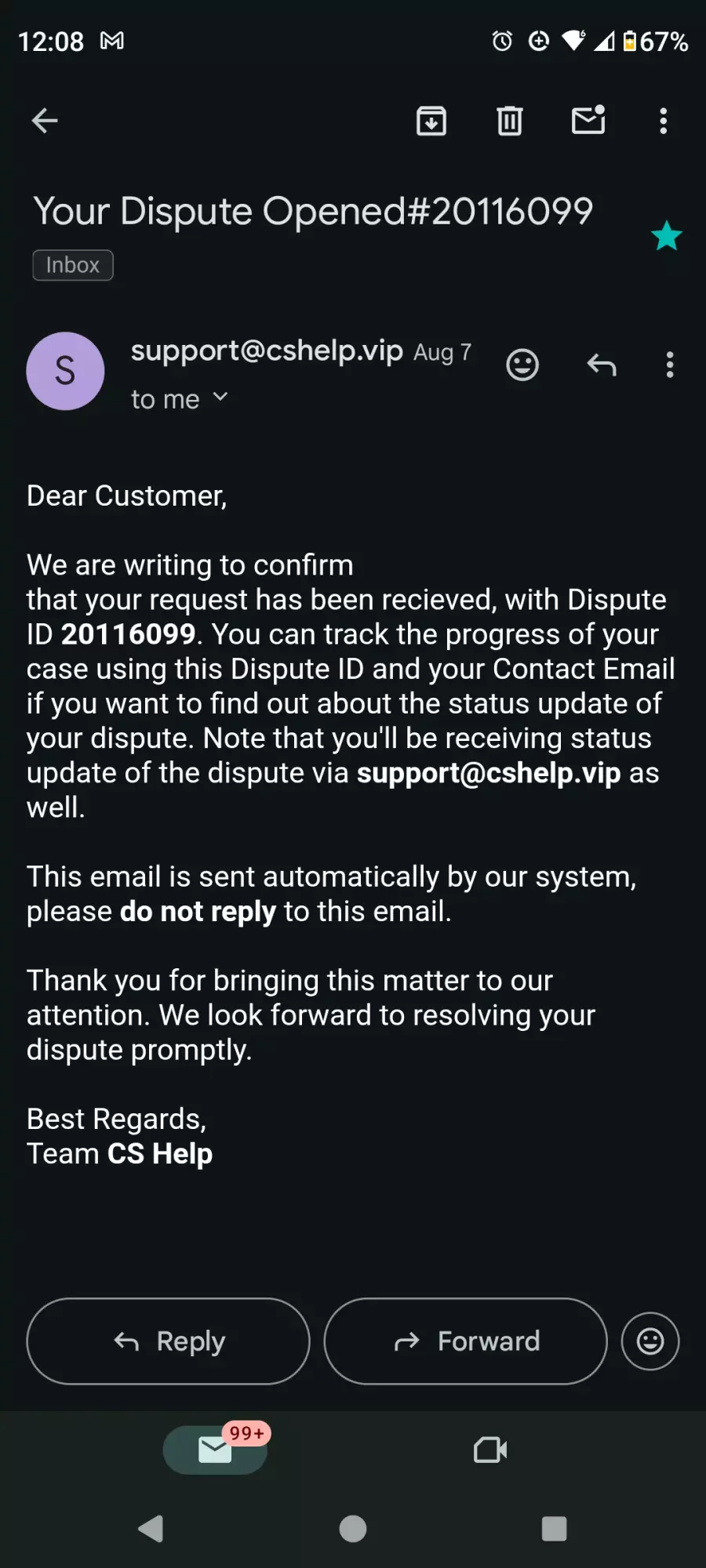Forward this email
This screenshot has width=706, height=1568.
[x=466, y=1341]
